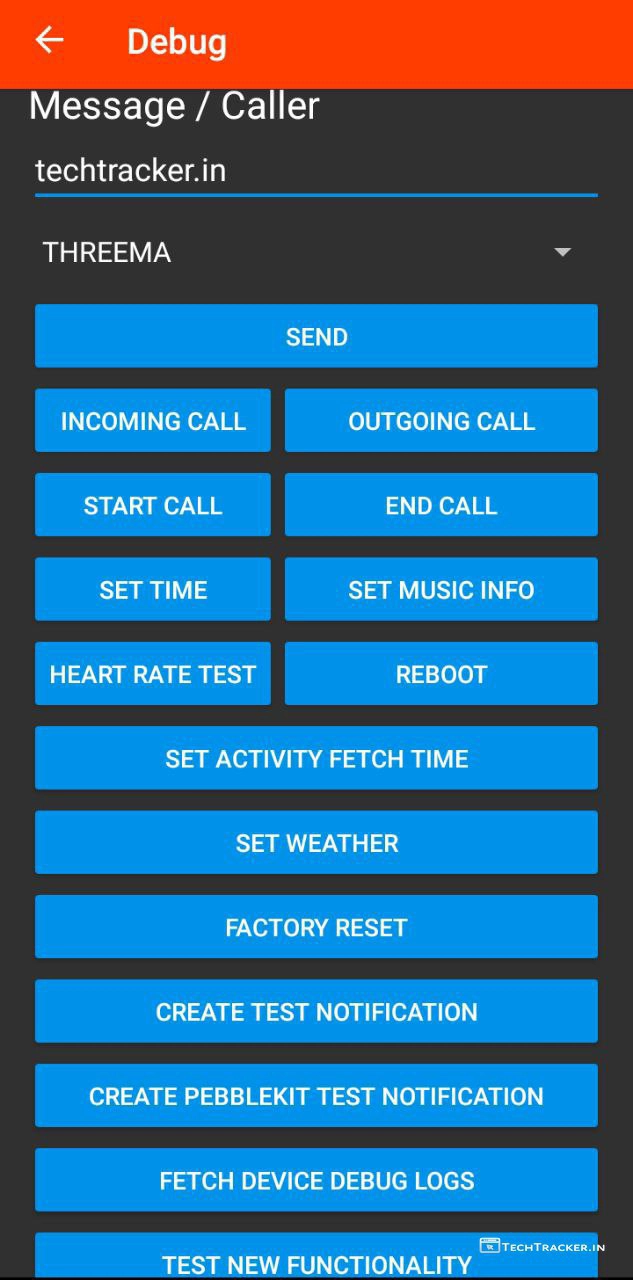Image resolution: width=633 pixels, height=1280 pixels.
Task: Tap Set Weather
Action: [316, 843]
